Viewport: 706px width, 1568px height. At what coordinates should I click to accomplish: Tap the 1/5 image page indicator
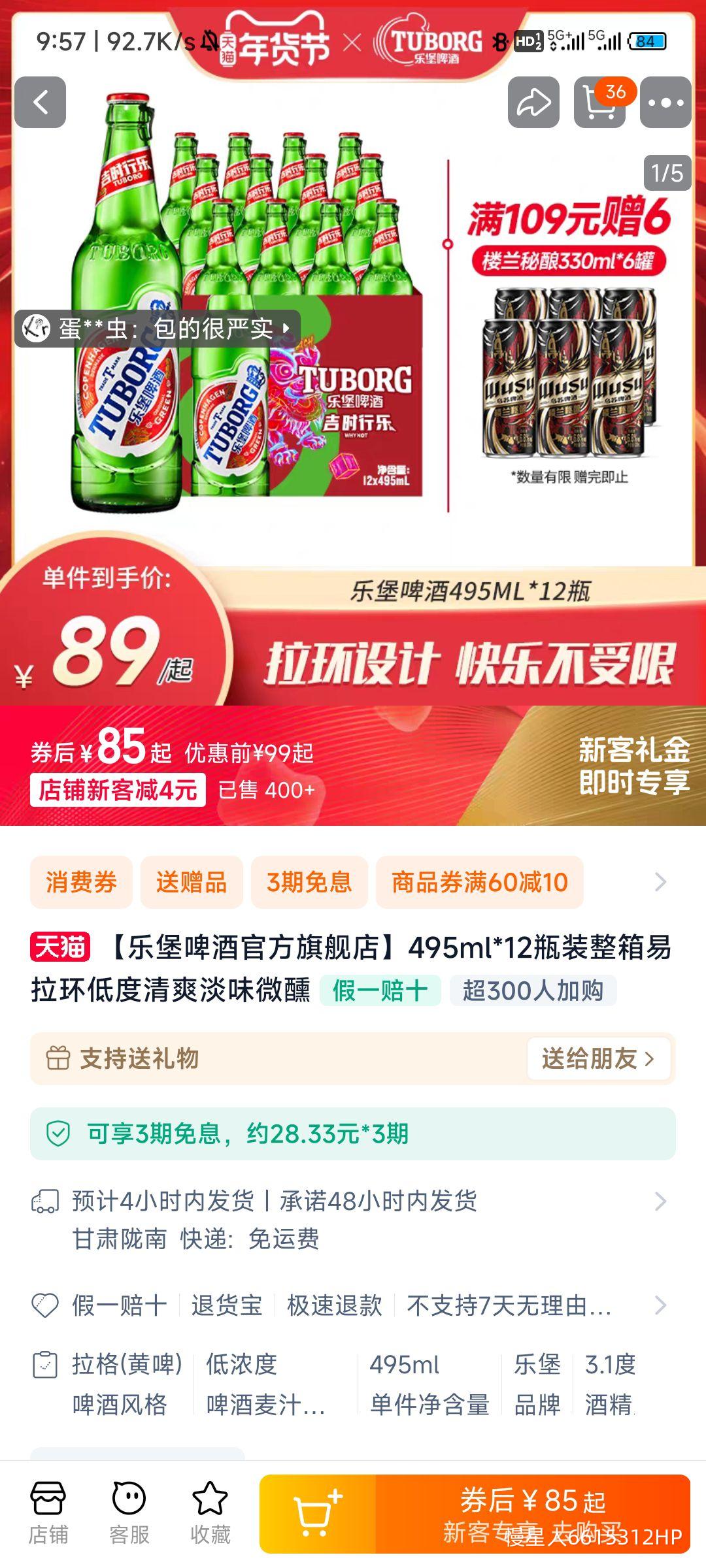tap(666, 171)
